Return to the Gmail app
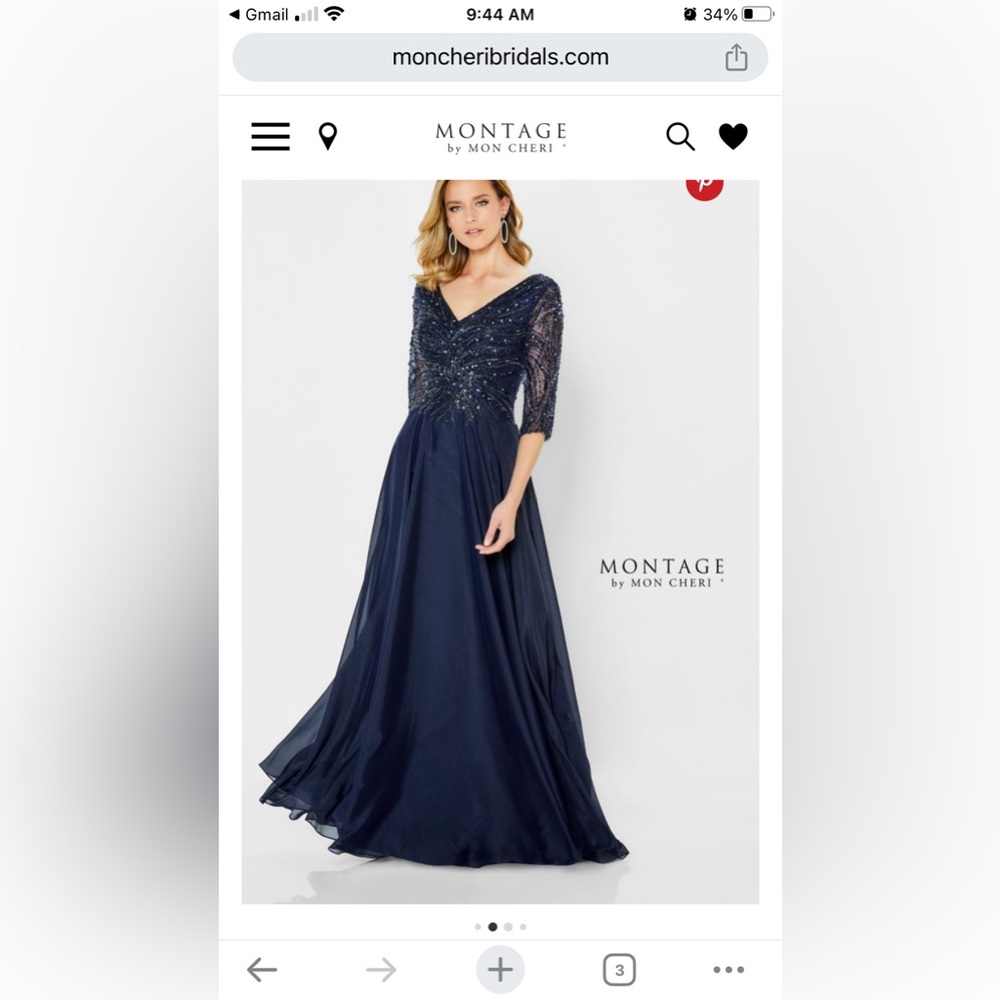 (x=259, y=14)
